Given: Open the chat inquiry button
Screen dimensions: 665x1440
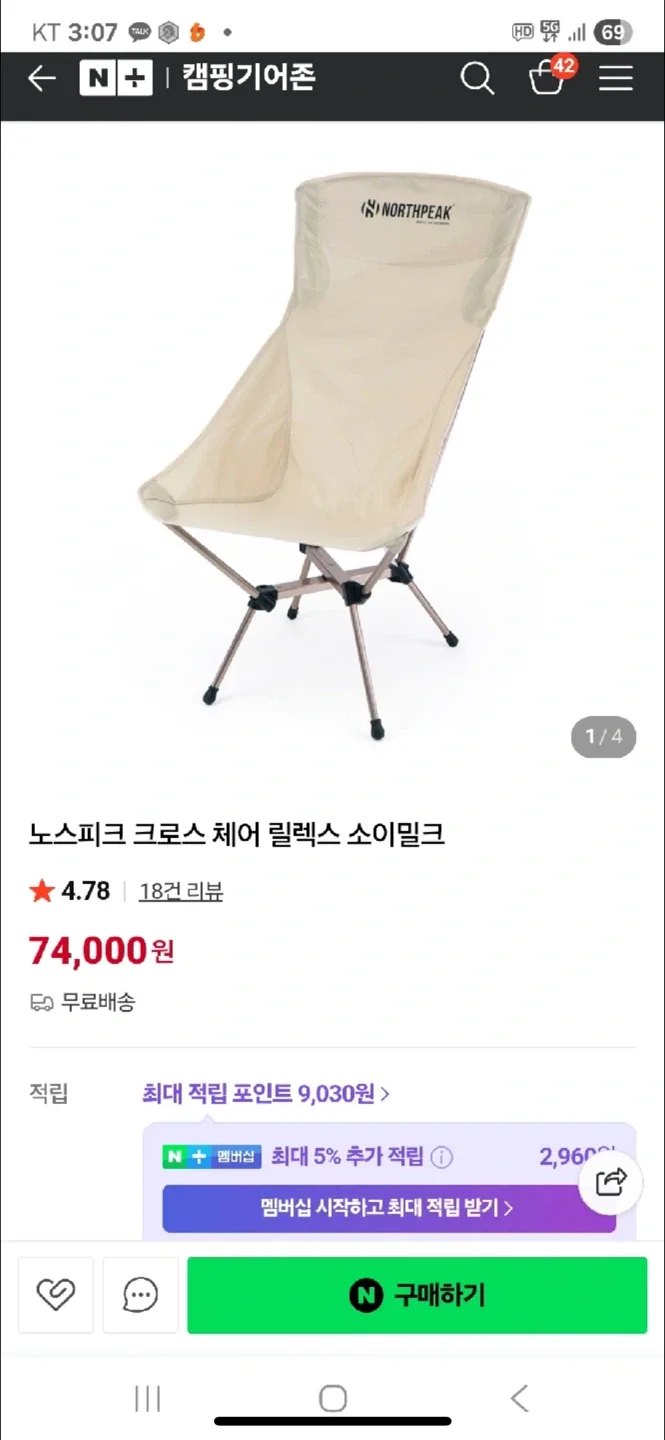Looking at the screenshot, I should click(x=140, y=1296).
